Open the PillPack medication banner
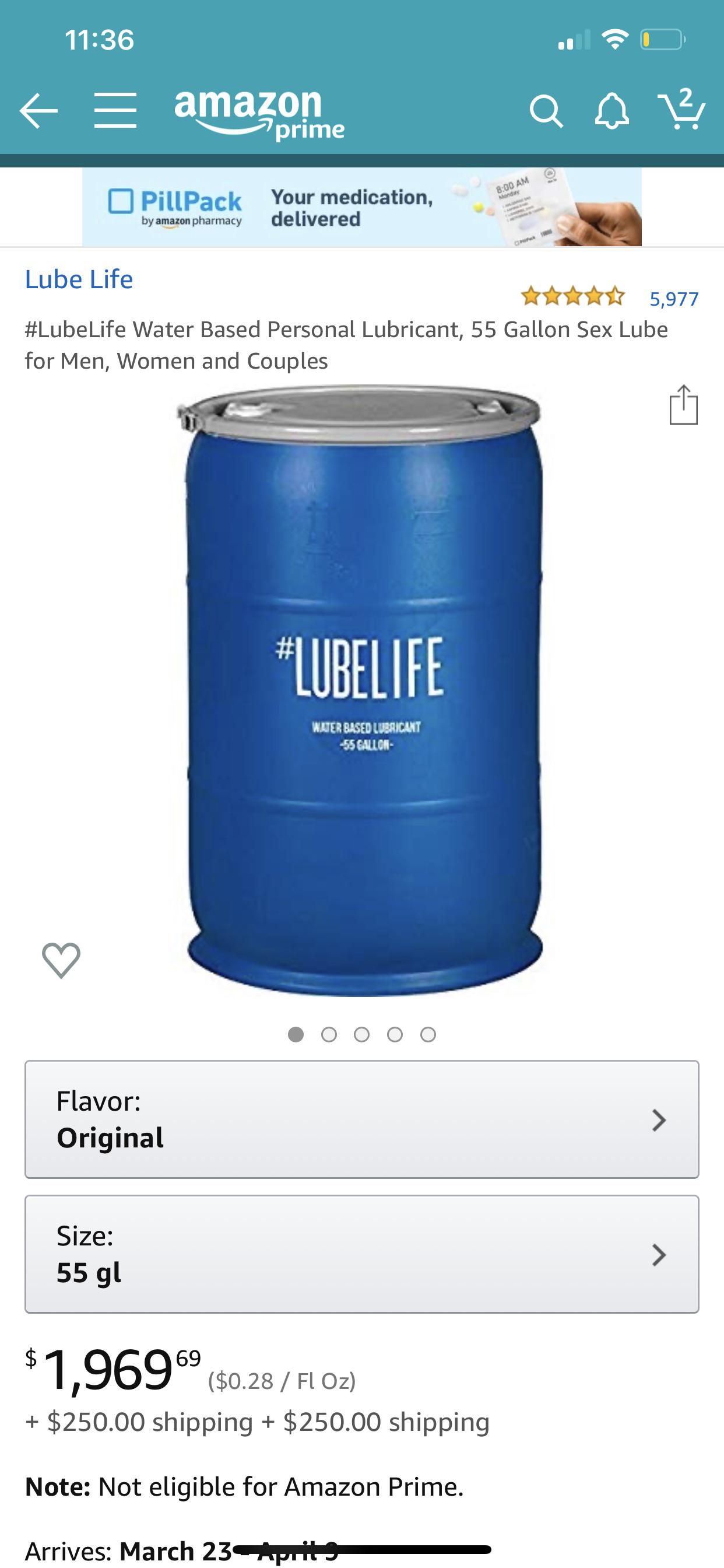724x1568 pixels. tap(361, 207)
